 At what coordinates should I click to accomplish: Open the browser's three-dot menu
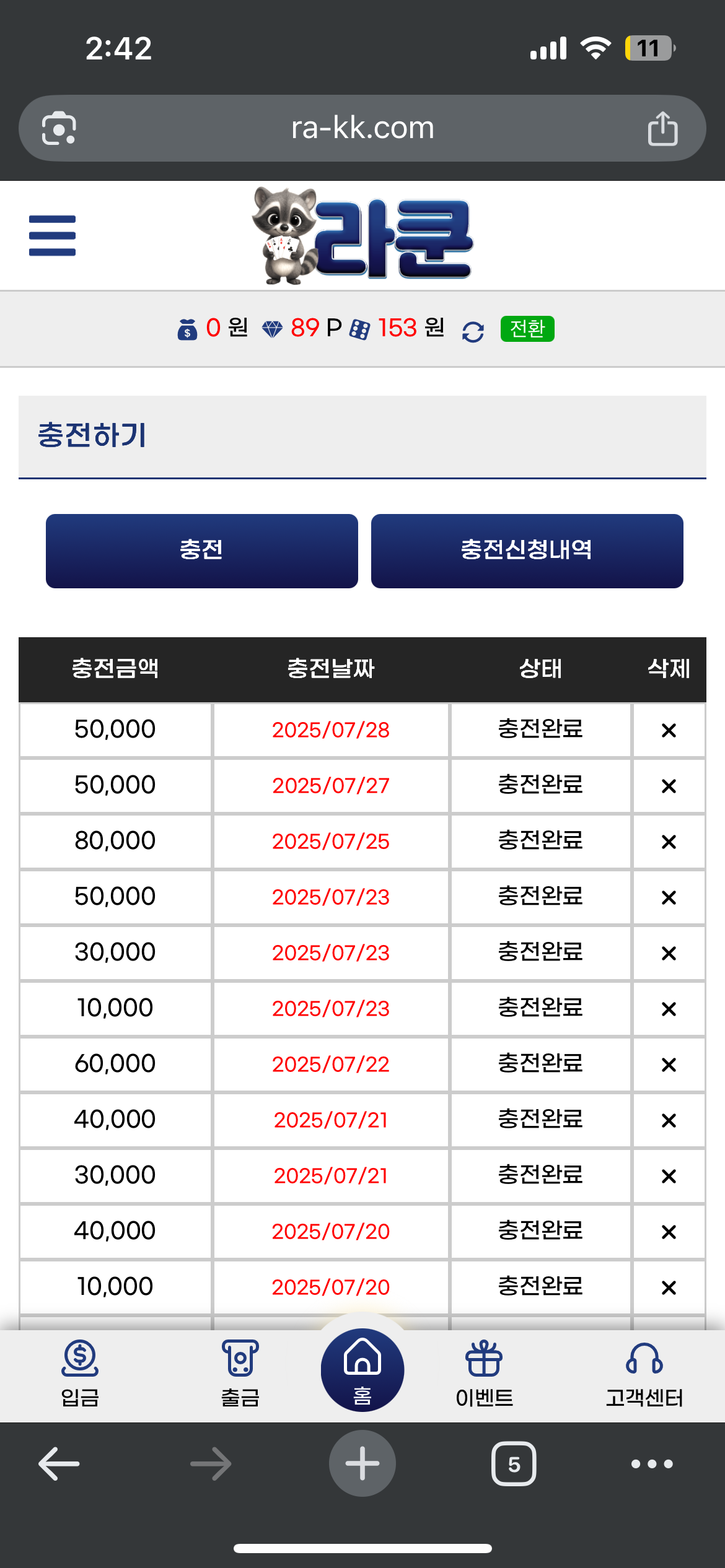(651, 1464)
